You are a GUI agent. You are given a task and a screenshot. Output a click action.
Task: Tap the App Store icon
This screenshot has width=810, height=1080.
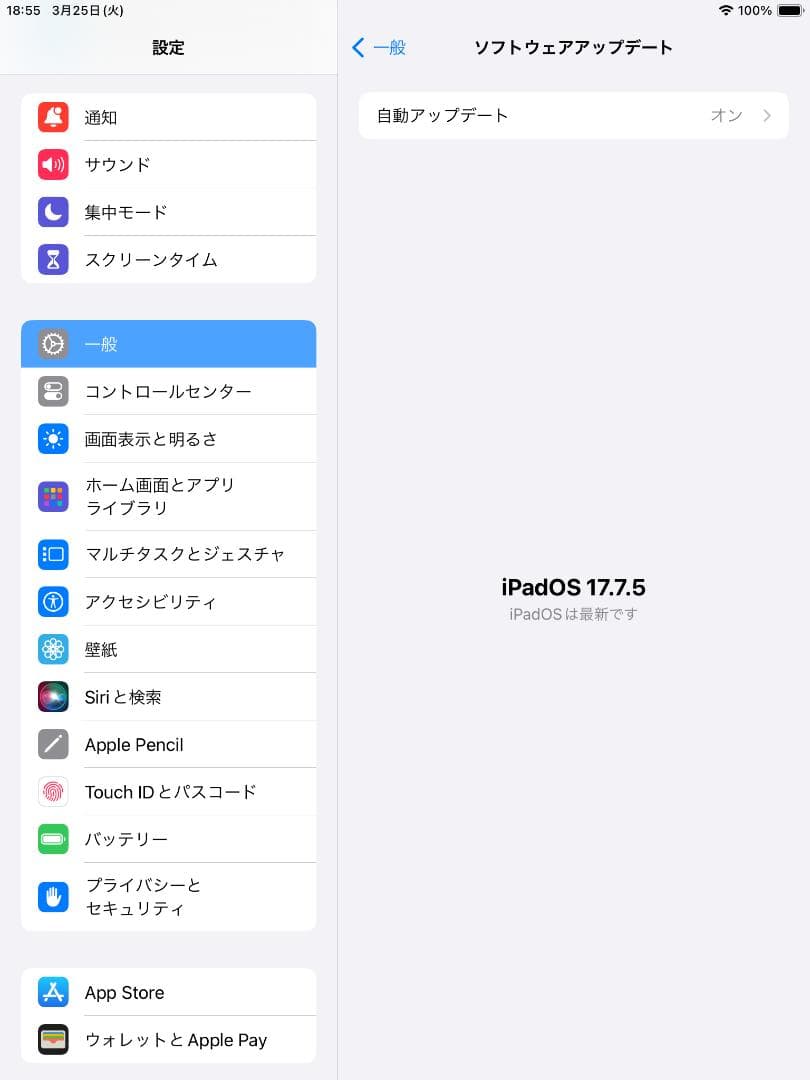pyautogui.click(x=53, y=992)
